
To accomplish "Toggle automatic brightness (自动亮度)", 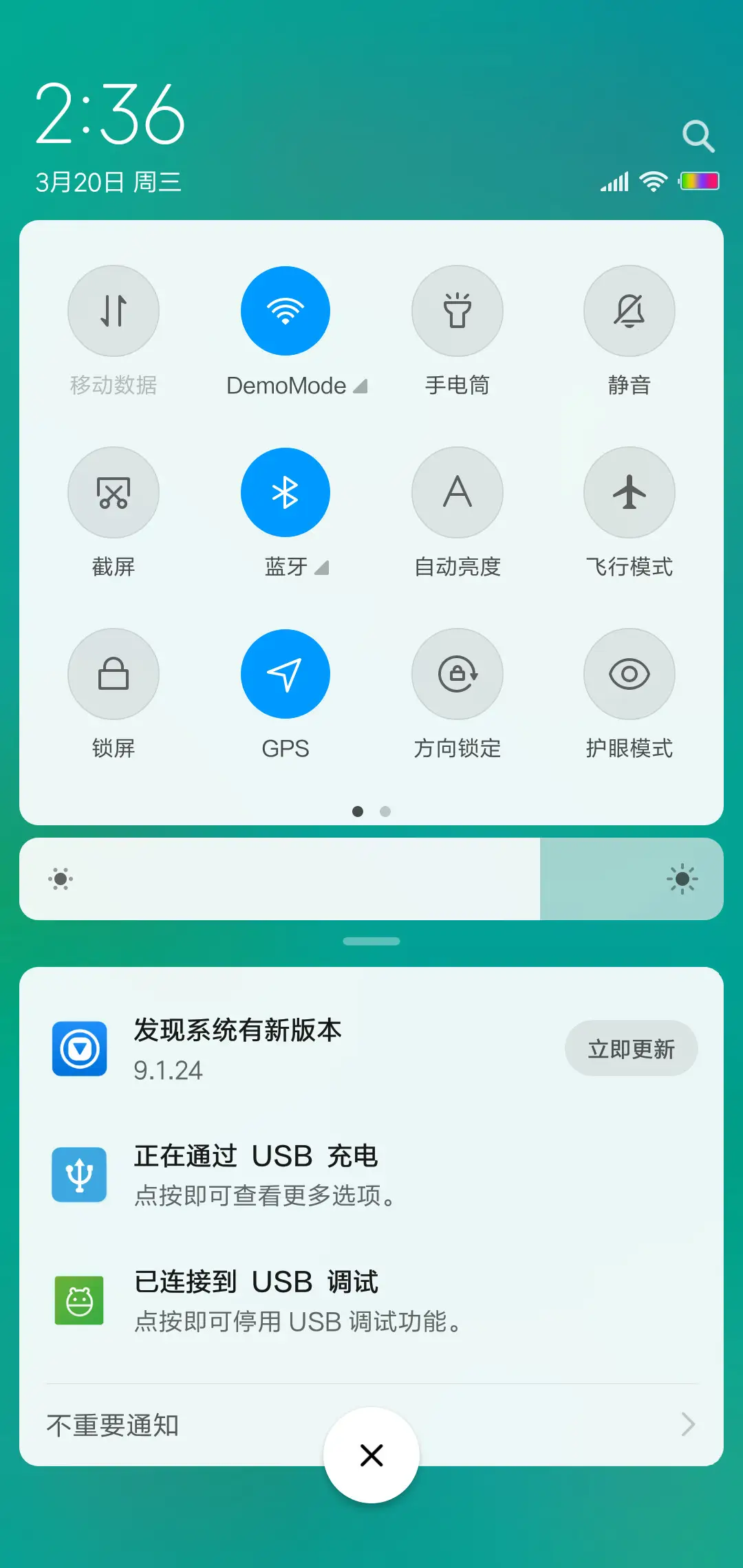I will [457, 492].
